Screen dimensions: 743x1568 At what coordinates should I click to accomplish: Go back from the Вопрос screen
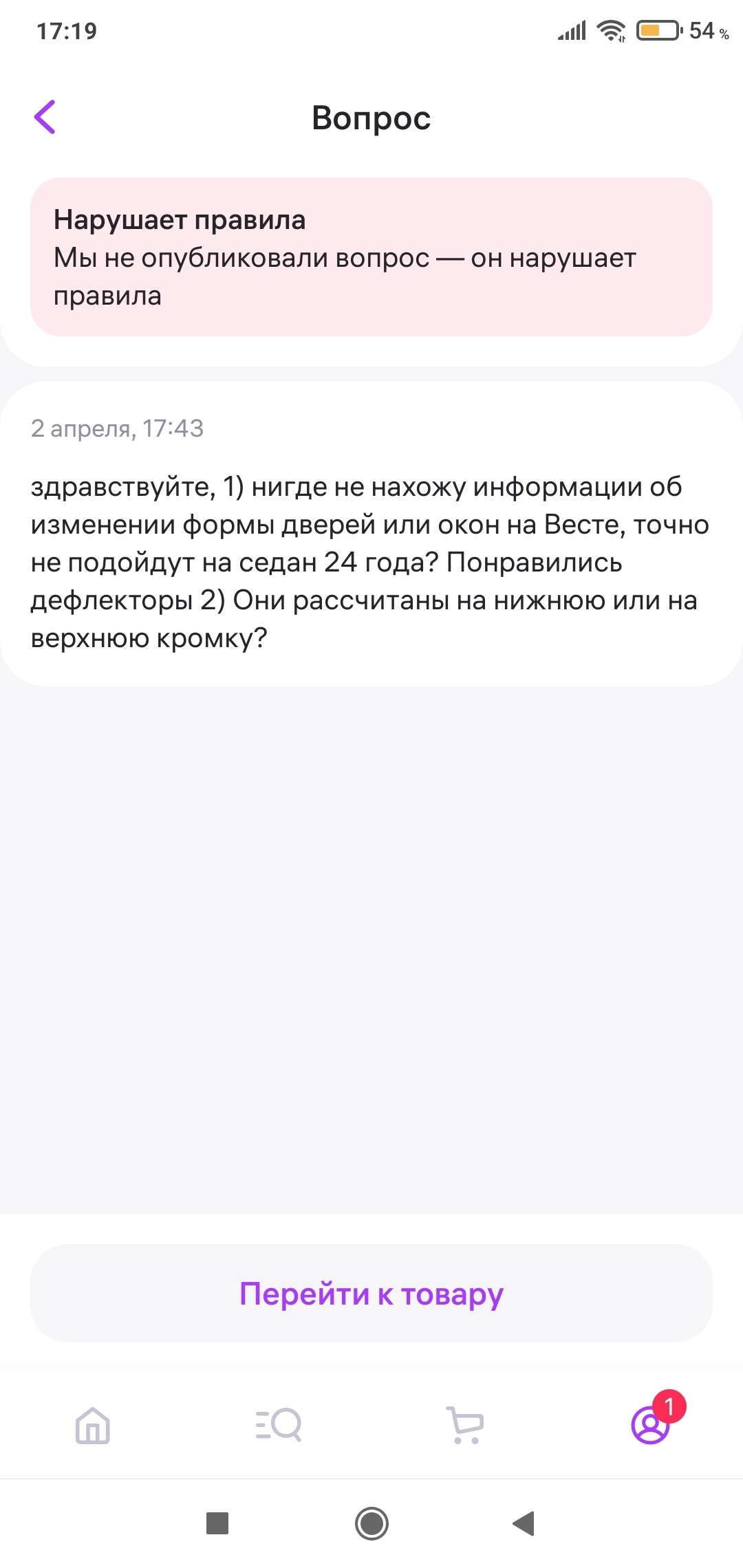pos(45,117)
